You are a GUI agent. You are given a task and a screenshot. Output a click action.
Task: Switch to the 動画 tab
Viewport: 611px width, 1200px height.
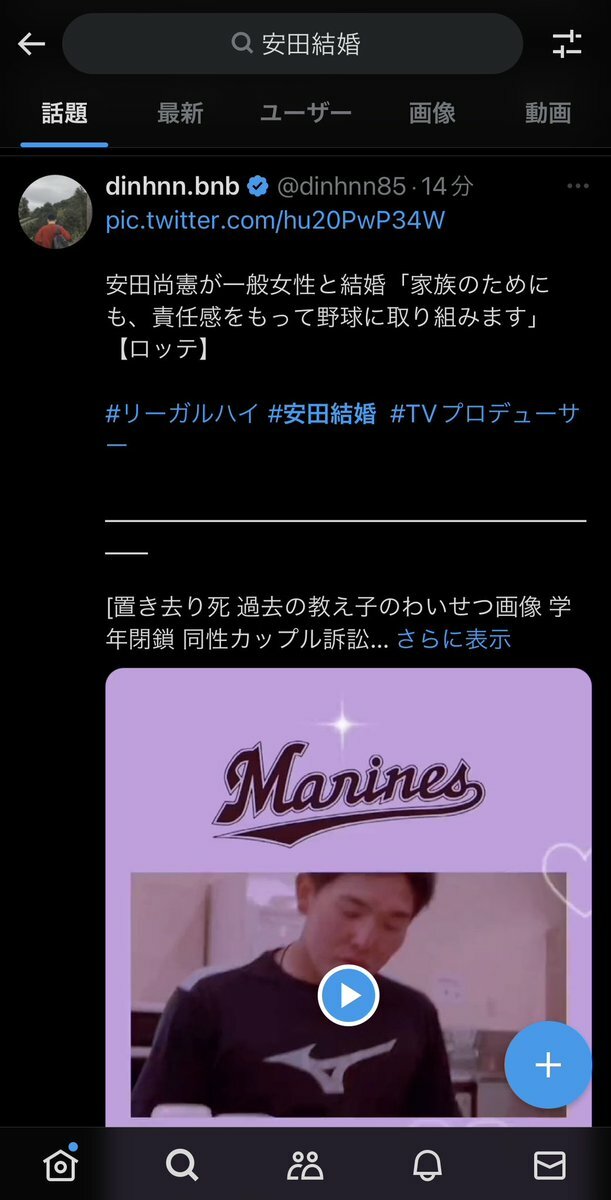(x=548, y=113)
